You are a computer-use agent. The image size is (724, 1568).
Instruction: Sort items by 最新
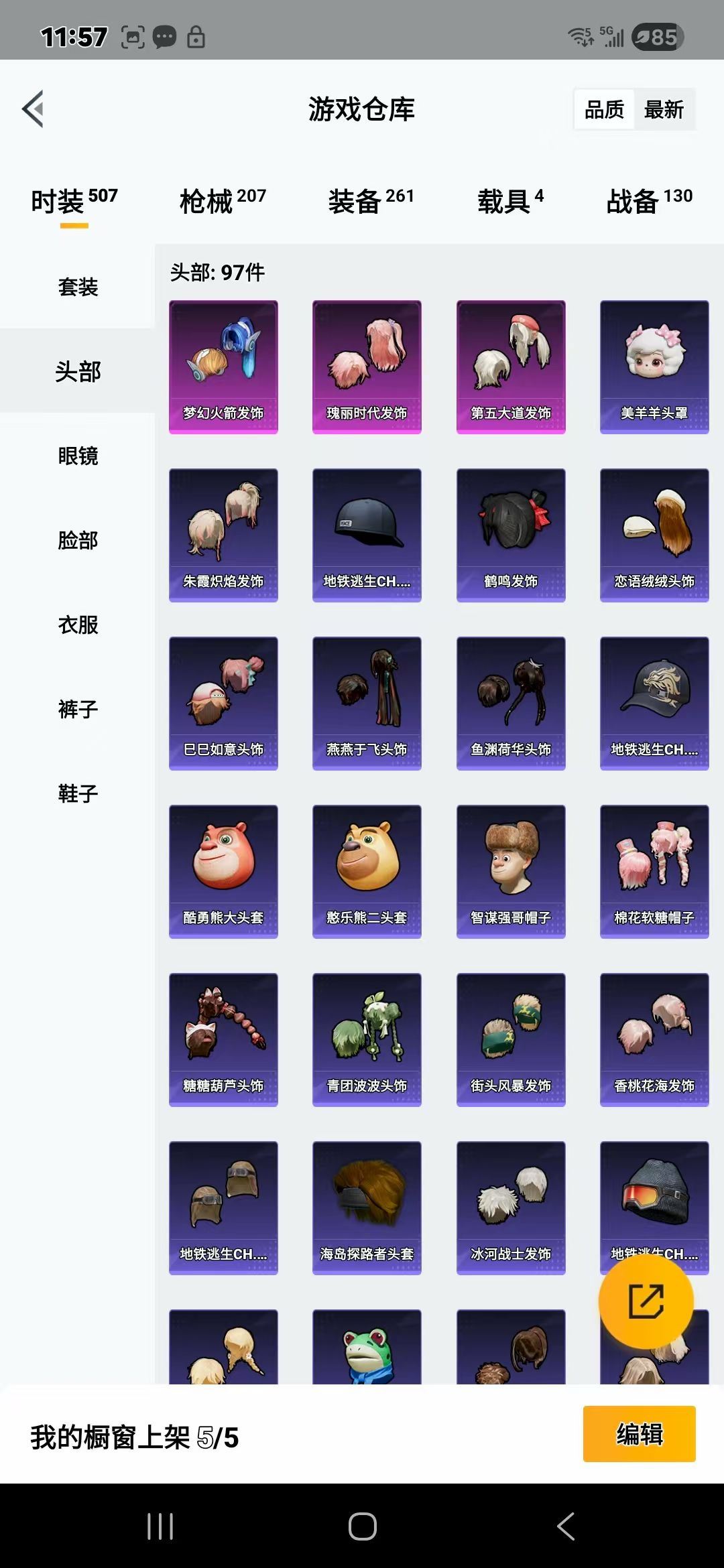[664, 109]
